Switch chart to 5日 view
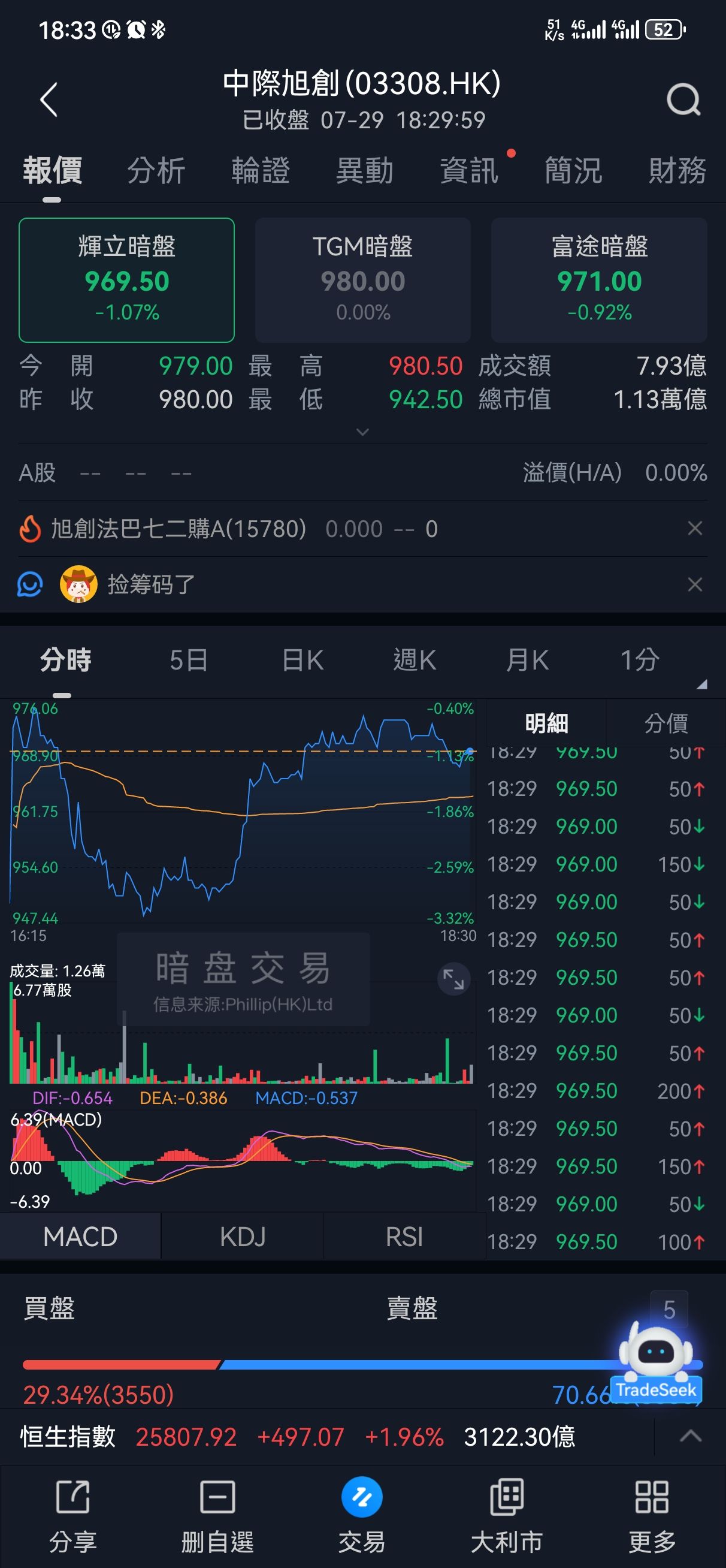 coord(189,661)
